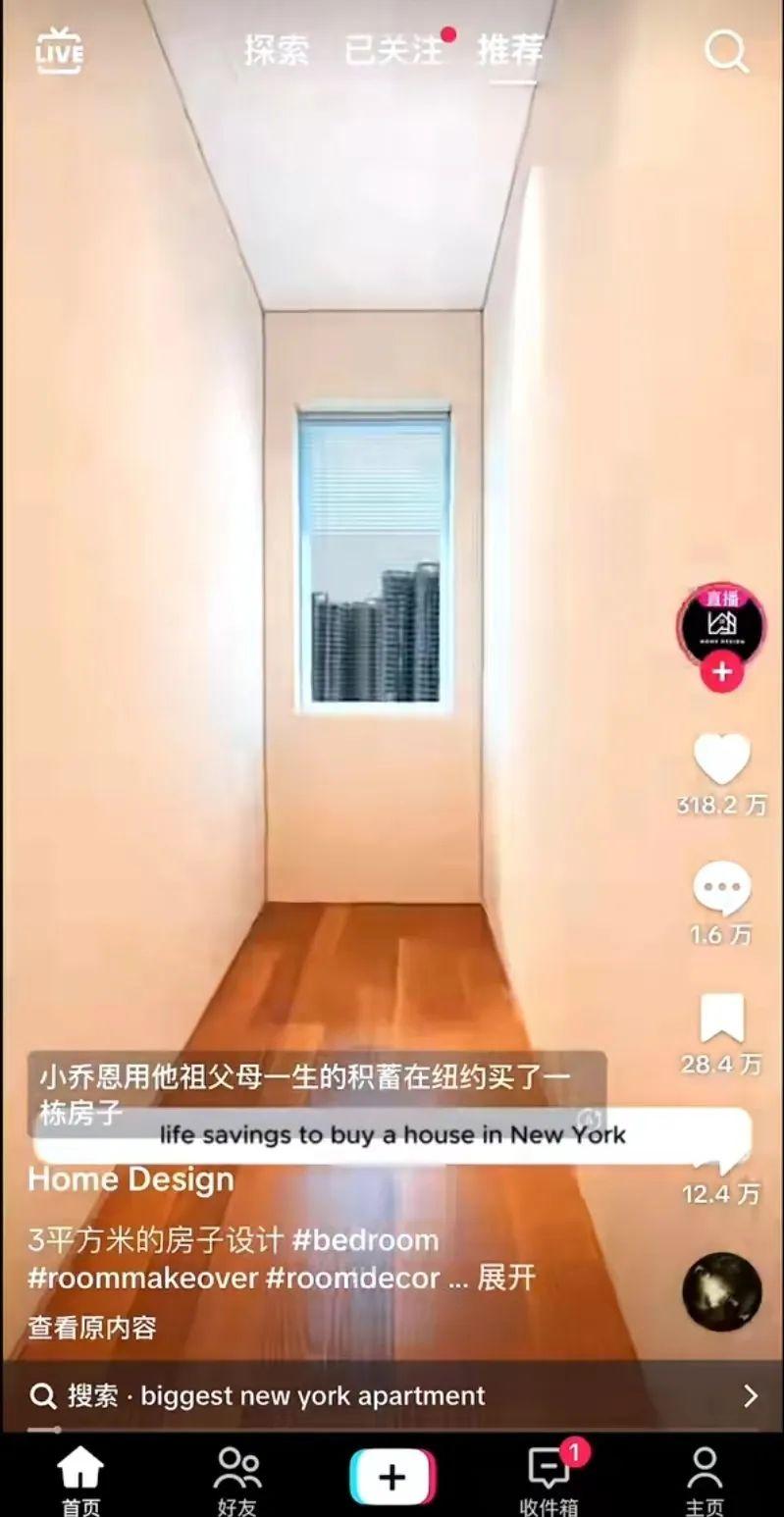
Task: Open the Home Design username
Action: [x=131, y=1179]
